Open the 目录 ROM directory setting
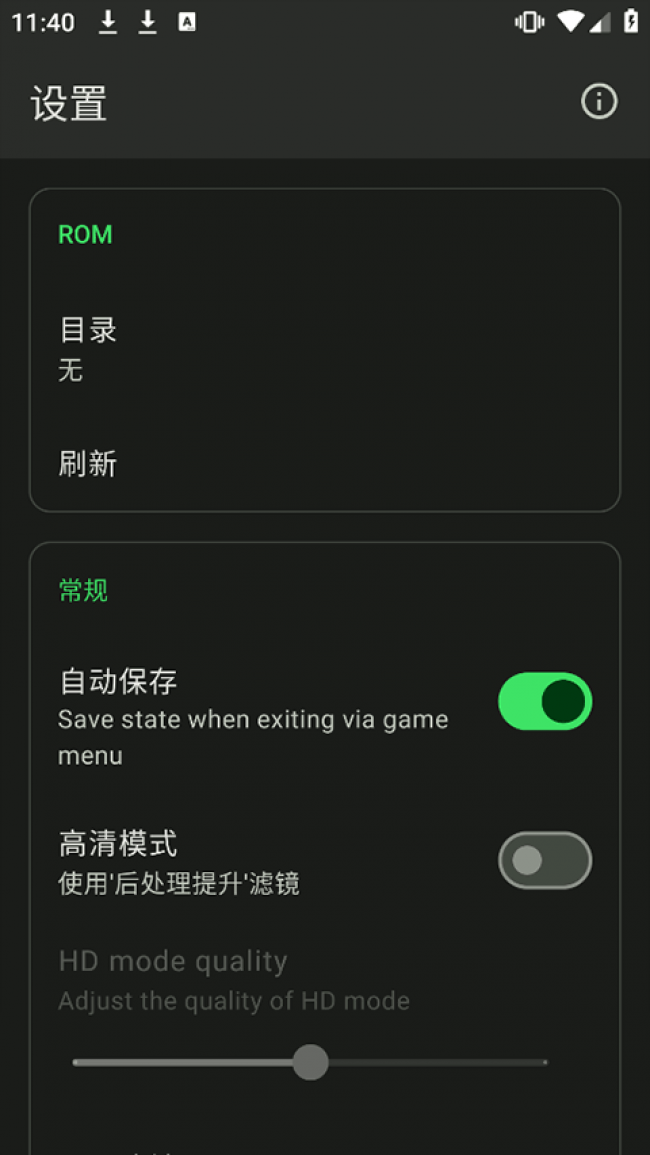The image size is (650, 1155). click(x=88, y=348)
